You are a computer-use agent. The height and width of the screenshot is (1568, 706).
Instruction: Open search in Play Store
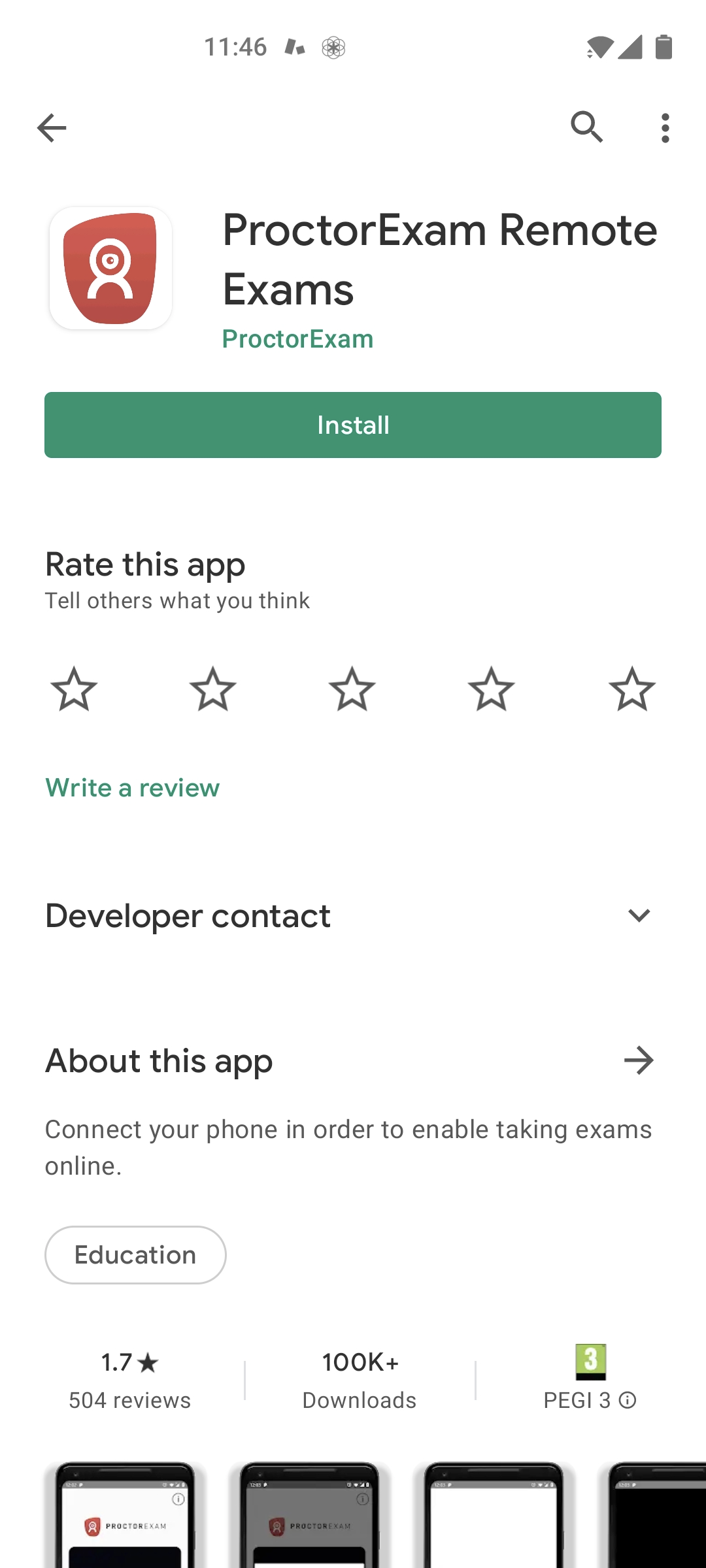pyautogui.click(x=586, y=127)
